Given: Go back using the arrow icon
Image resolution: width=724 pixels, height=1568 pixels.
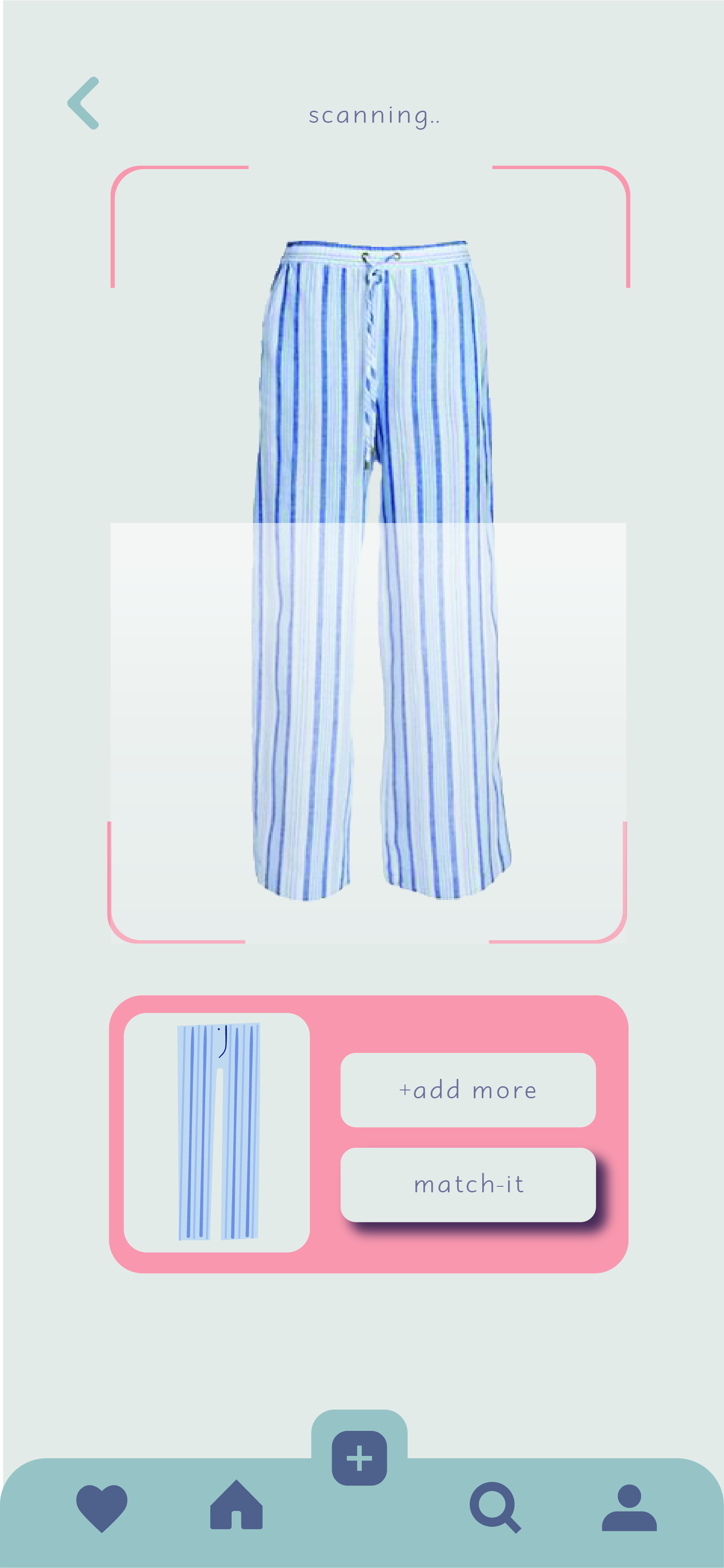Looking at the screenshot, I should click(x=83, y=103).
